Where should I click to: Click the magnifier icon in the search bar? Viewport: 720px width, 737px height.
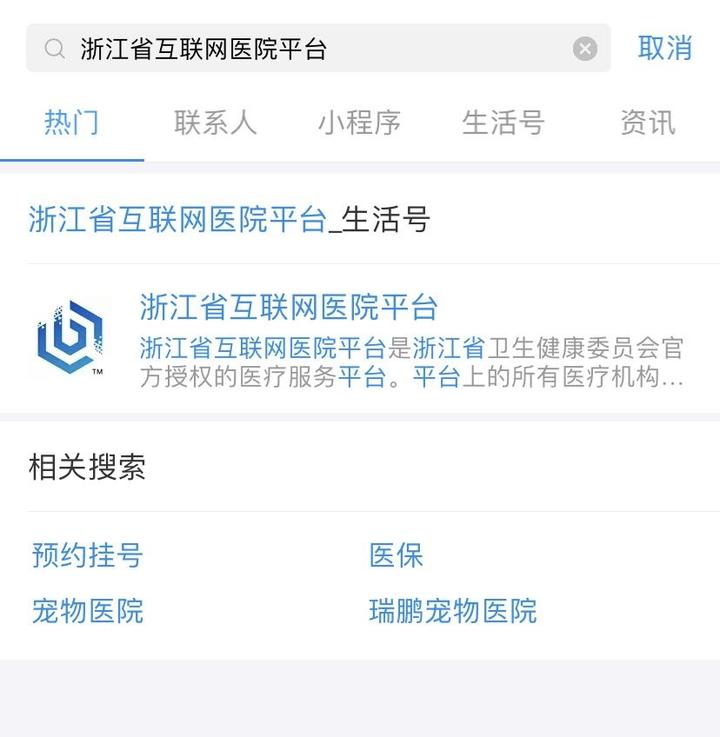(52, 47)
